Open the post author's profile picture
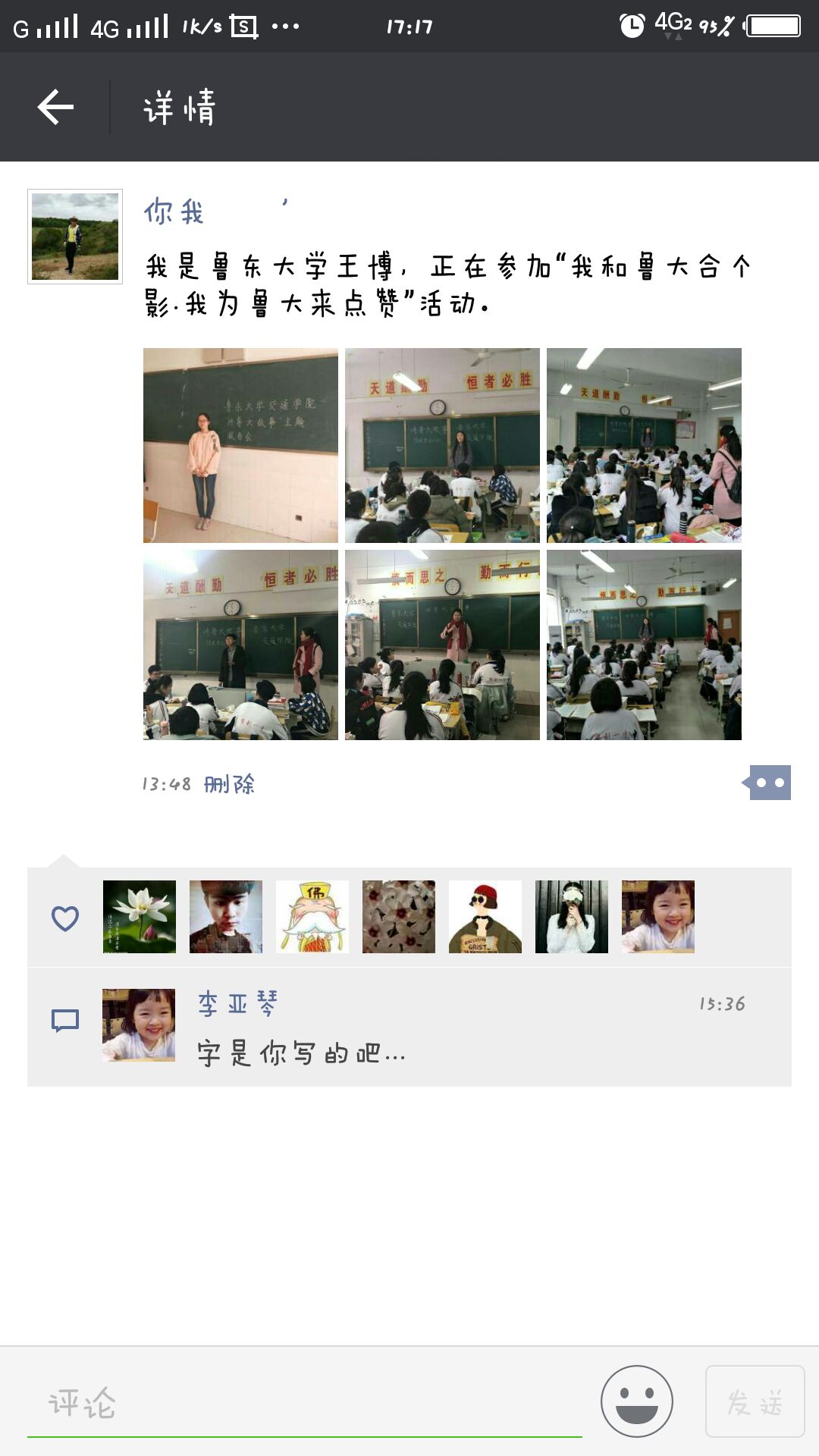Image resolution: width=819 pixels, height=1456 pixels. pyautogui.click(x=75, y=237)
